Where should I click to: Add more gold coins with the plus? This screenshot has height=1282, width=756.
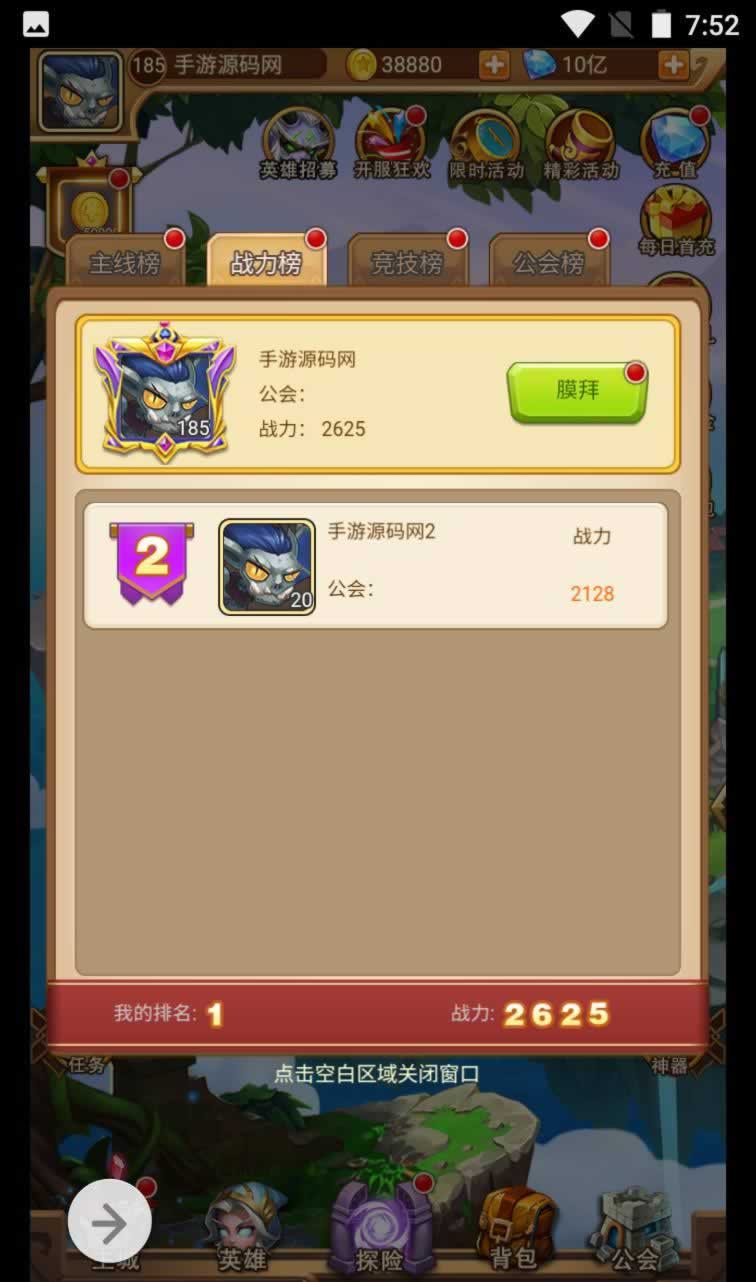tap(494, 66)
